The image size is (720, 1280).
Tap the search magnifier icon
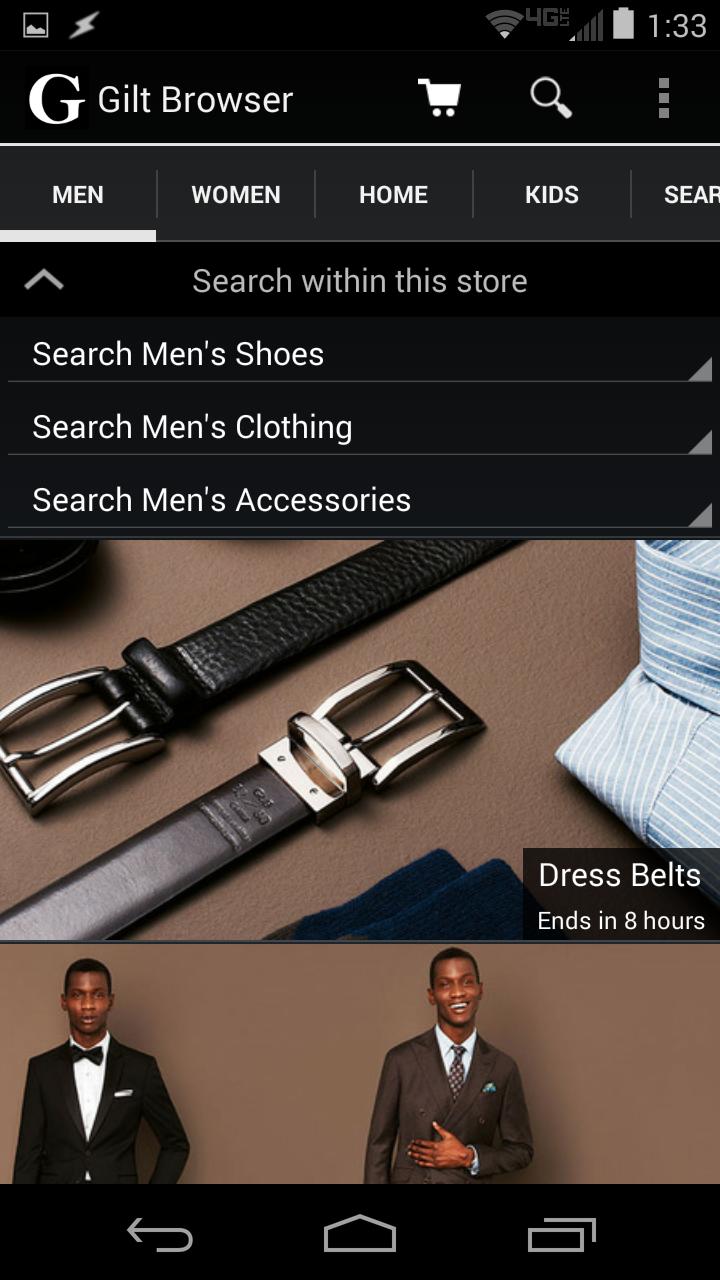tap(550, 98)
